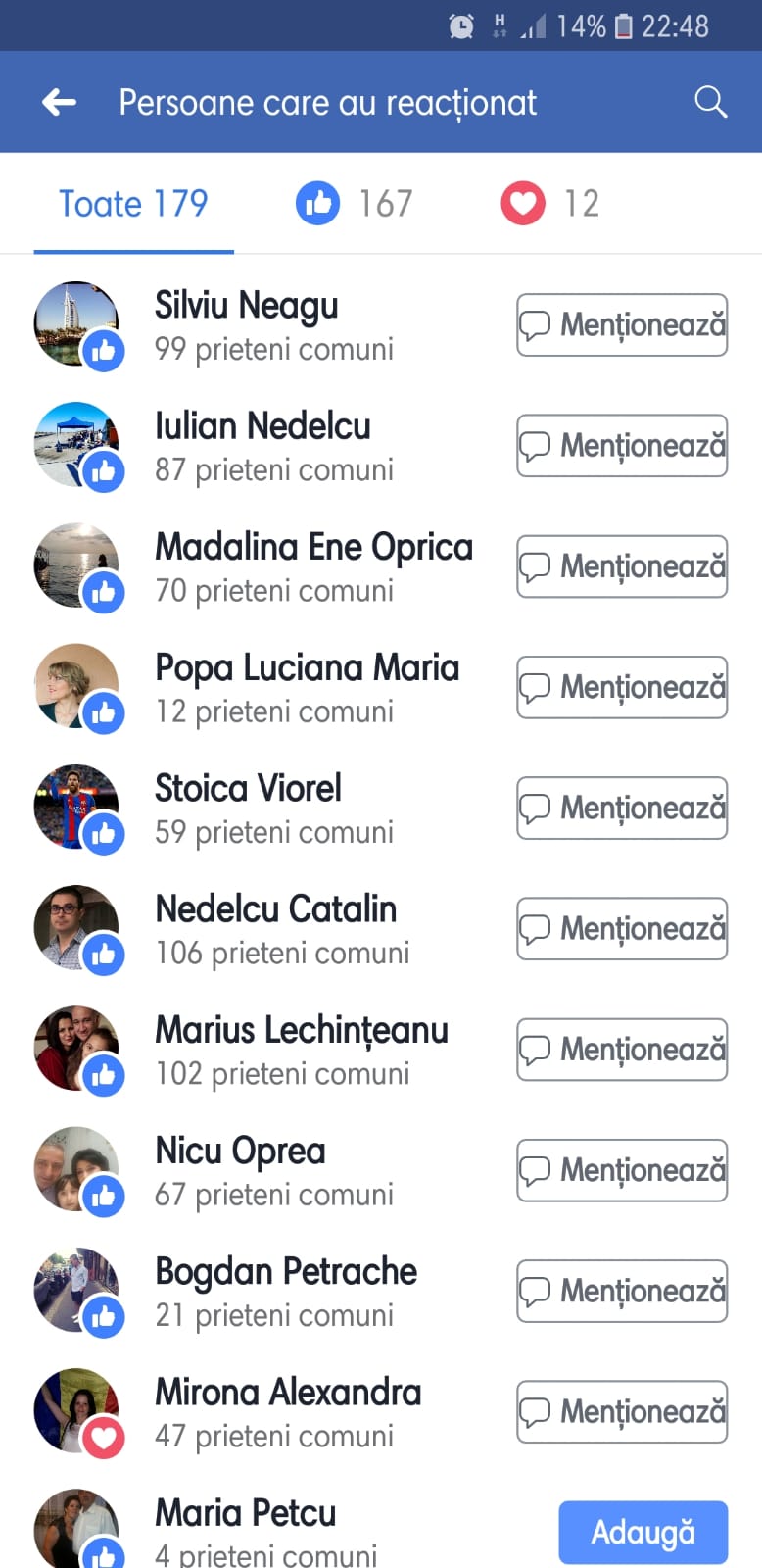The height and width of the screenshot is (1568, 762).
Task: Add Maria Petcu with Adaugă button
Action: [x=643, y=1532]
